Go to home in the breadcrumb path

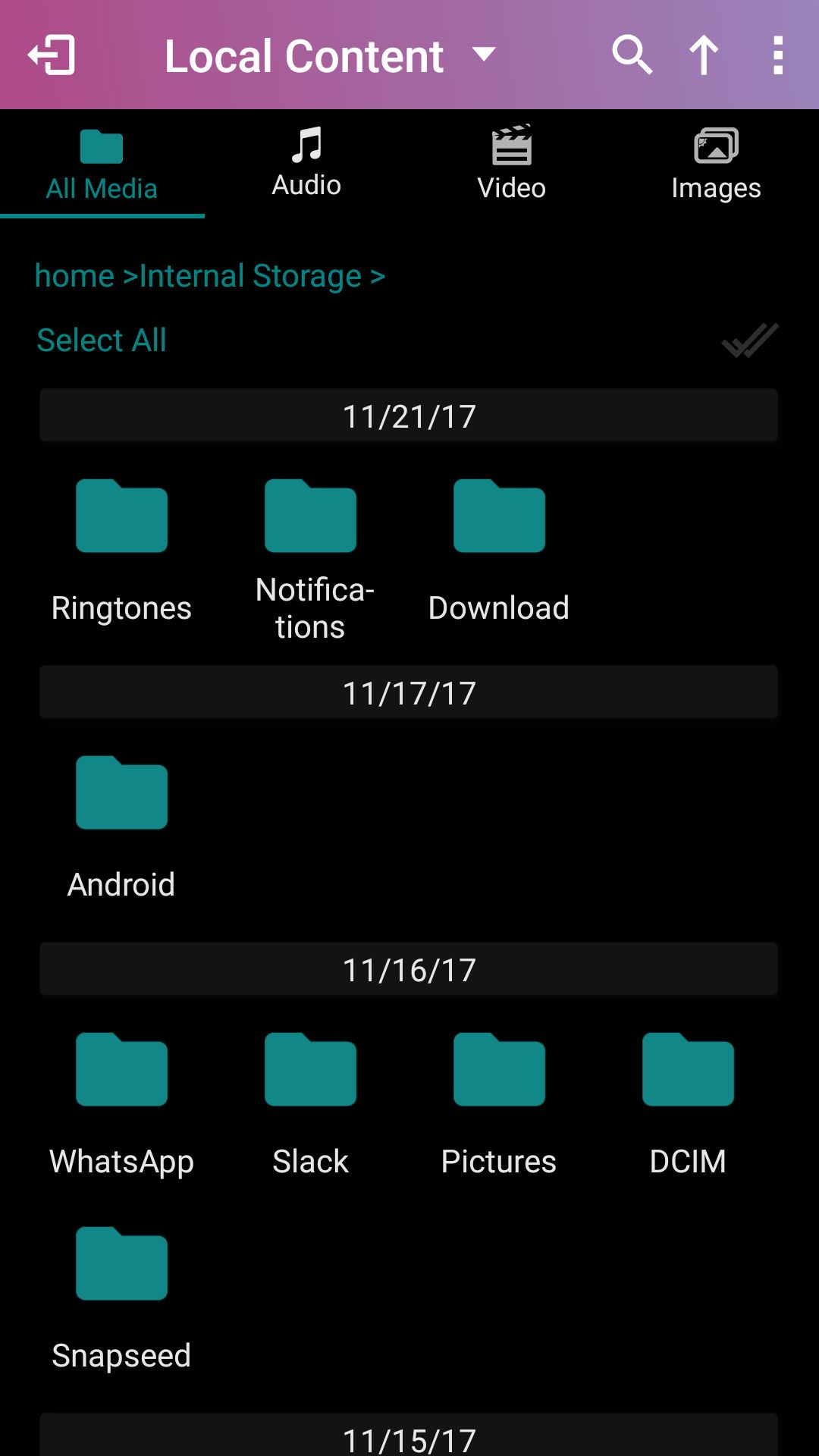point(74,276)
